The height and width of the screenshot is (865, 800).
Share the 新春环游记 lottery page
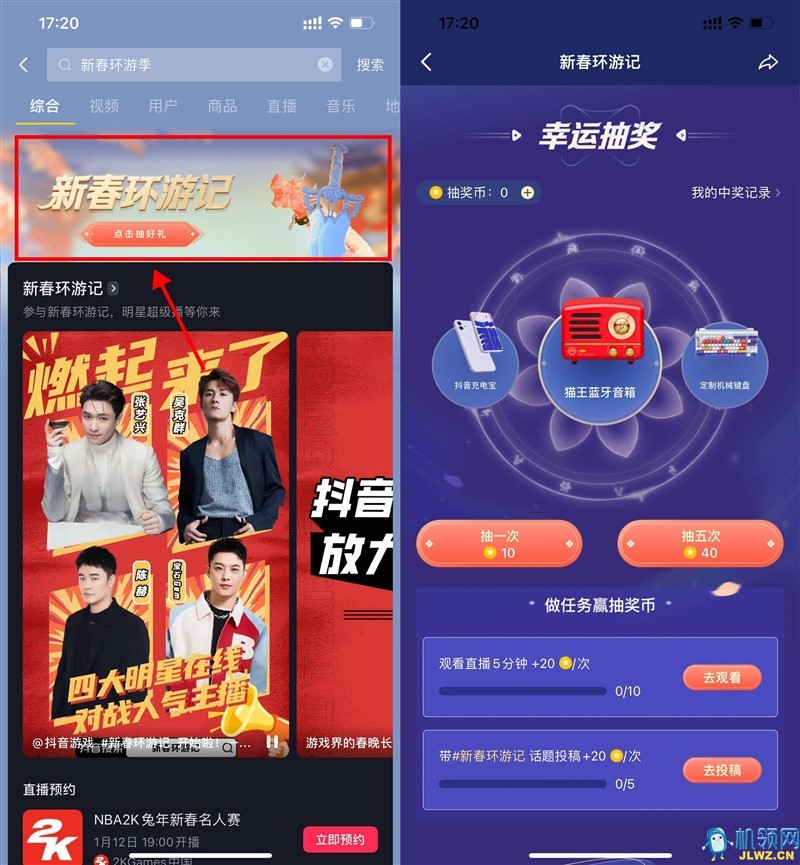pos(768,62)
